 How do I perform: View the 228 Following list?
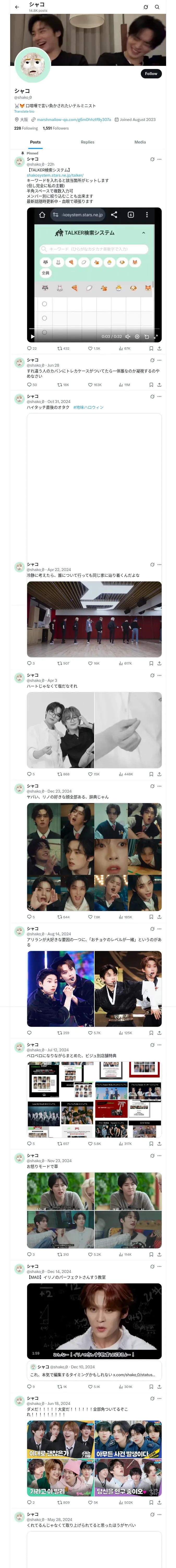[26, 128]
